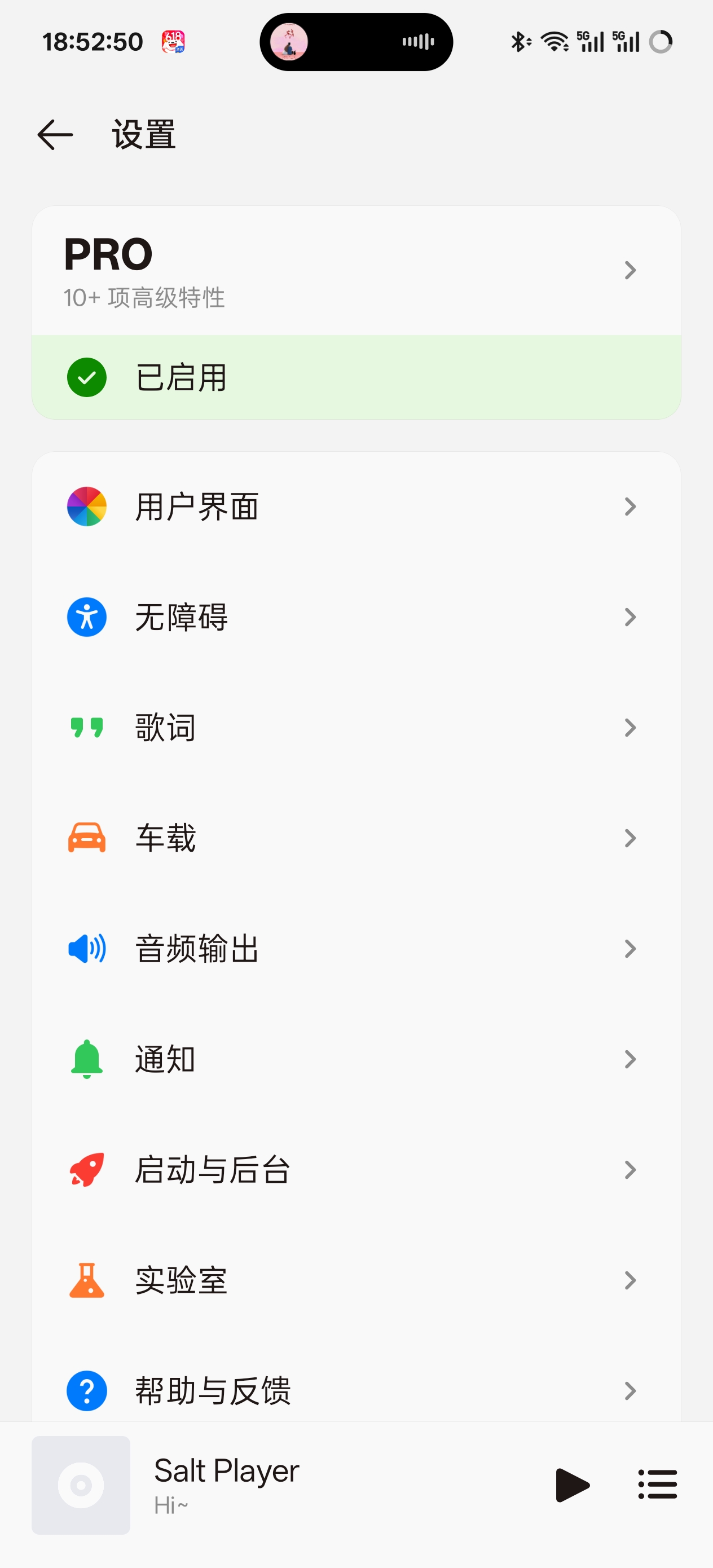Open 启动与后台 settings
This screenshot has width=713, height=1568.
click(356, 1169)
